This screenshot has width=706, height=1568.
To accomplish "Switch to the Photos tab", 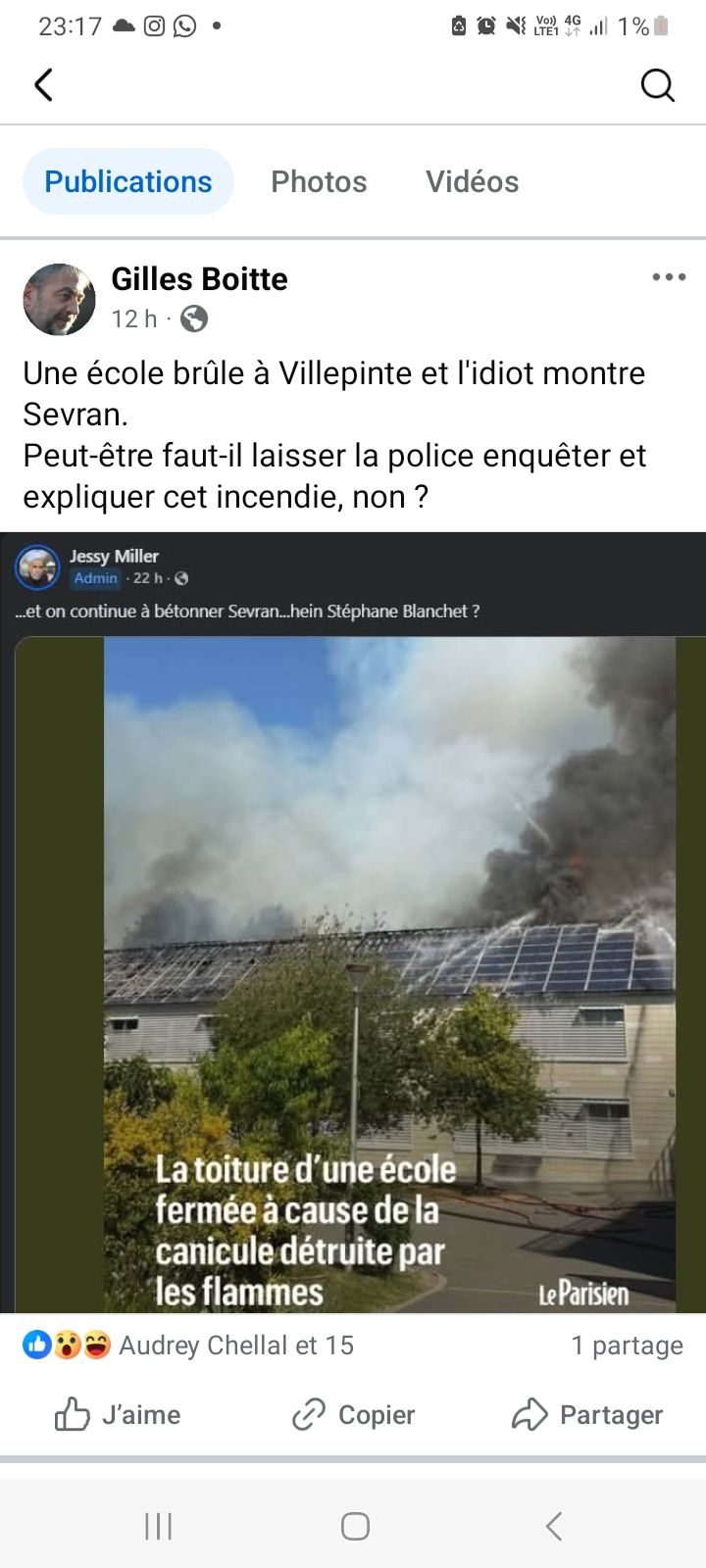I will (x=319, y=181).
